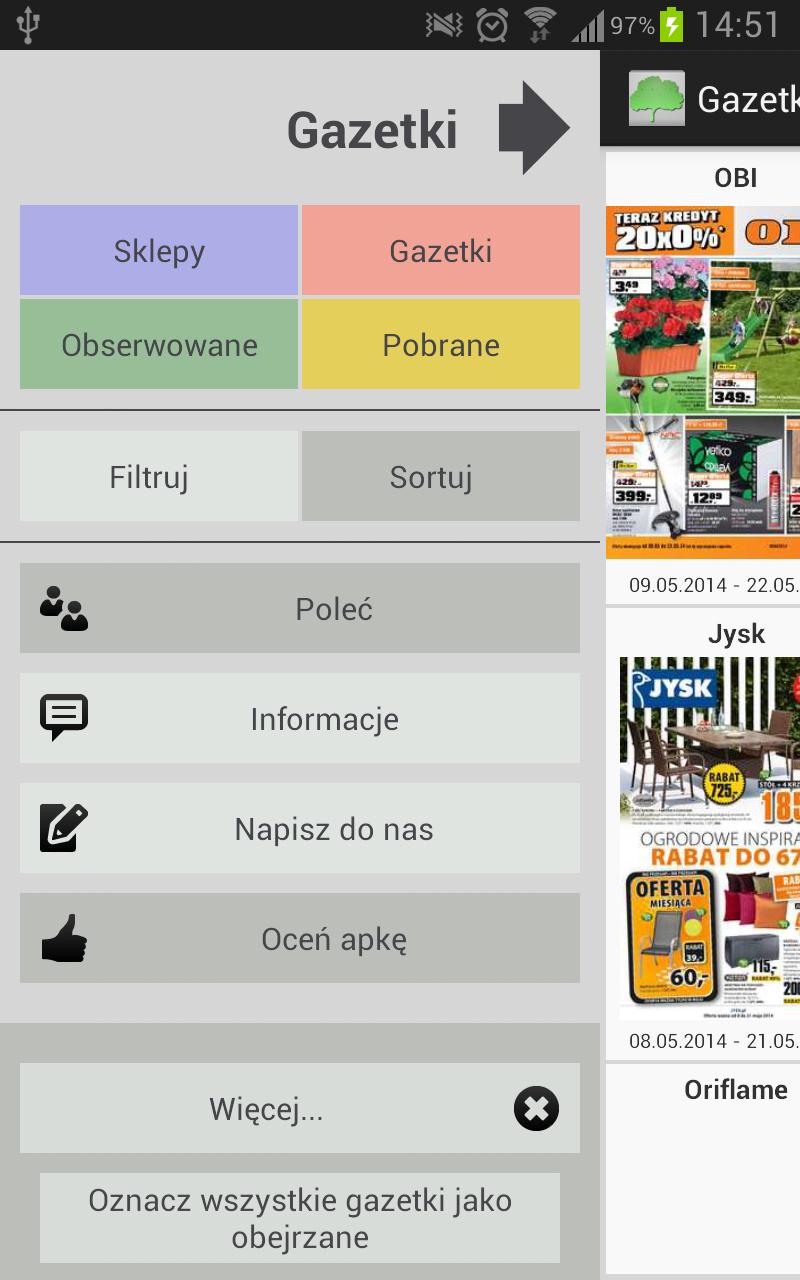
Task: Click the Informacje button
Action: (x=323, y=718)
